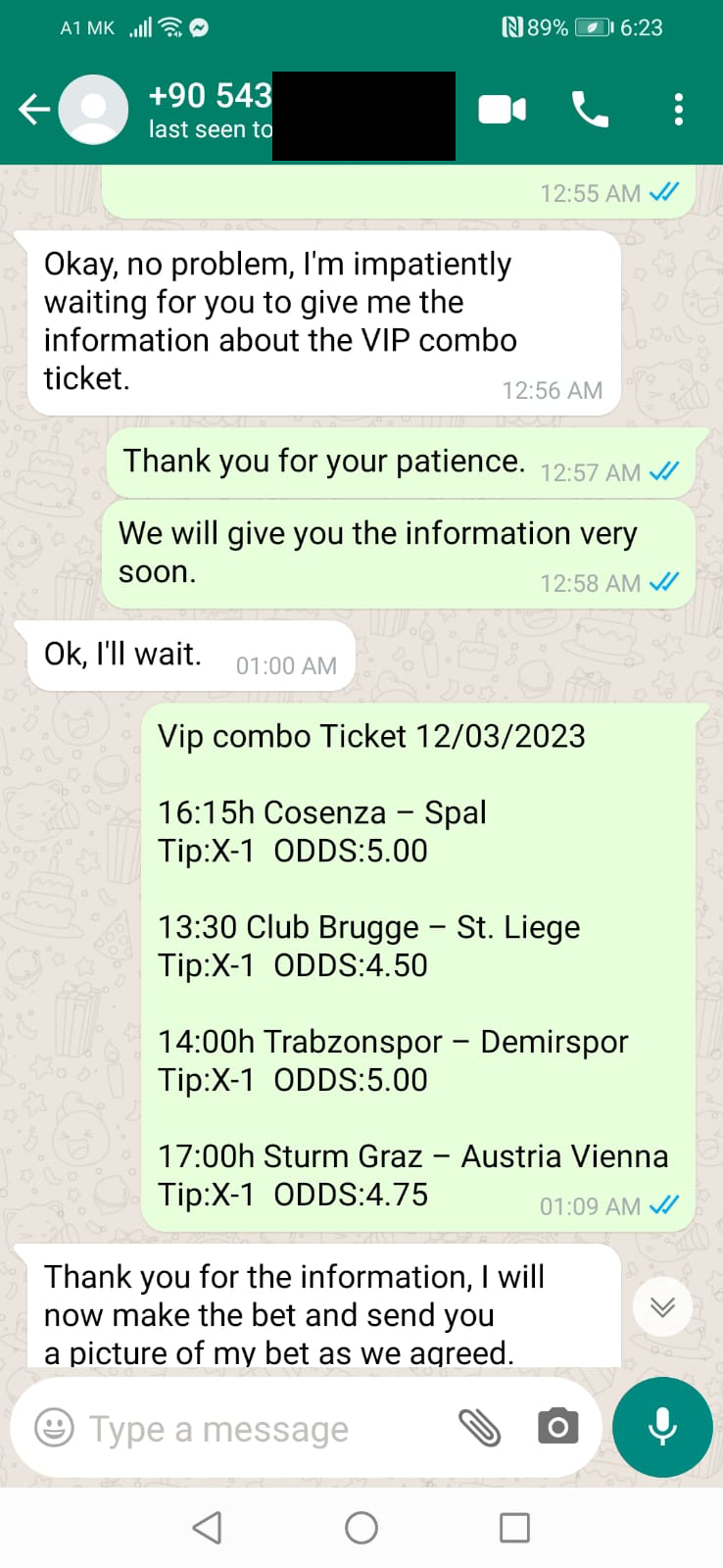Attach a file with the paperclip
723x1568 pixels.
point(480,1428)
